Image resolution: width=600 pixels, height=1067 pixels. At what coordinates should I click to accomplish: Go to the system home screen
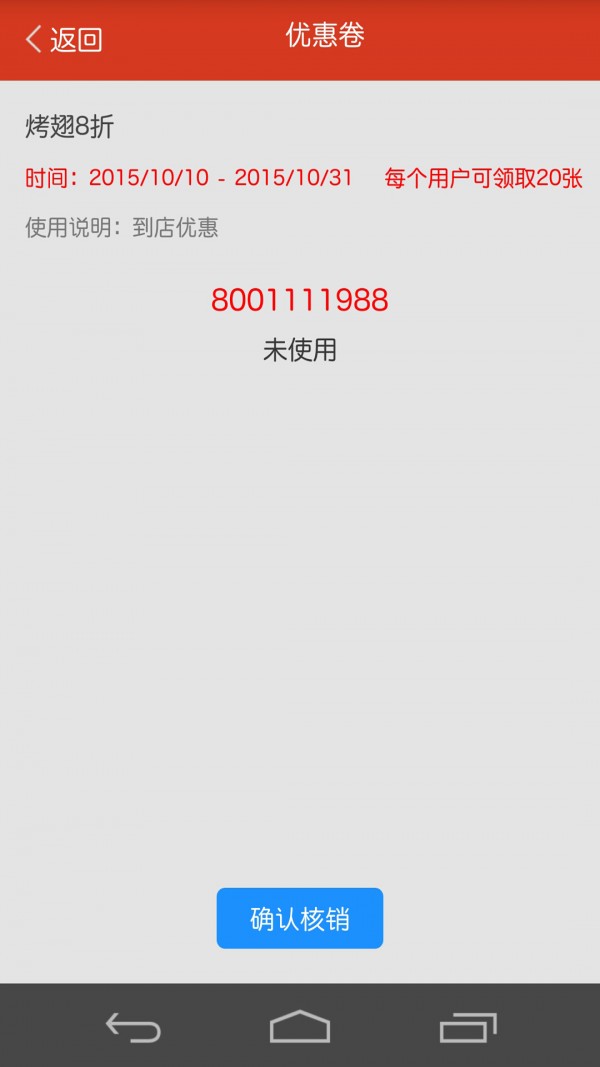[300, 1027]
